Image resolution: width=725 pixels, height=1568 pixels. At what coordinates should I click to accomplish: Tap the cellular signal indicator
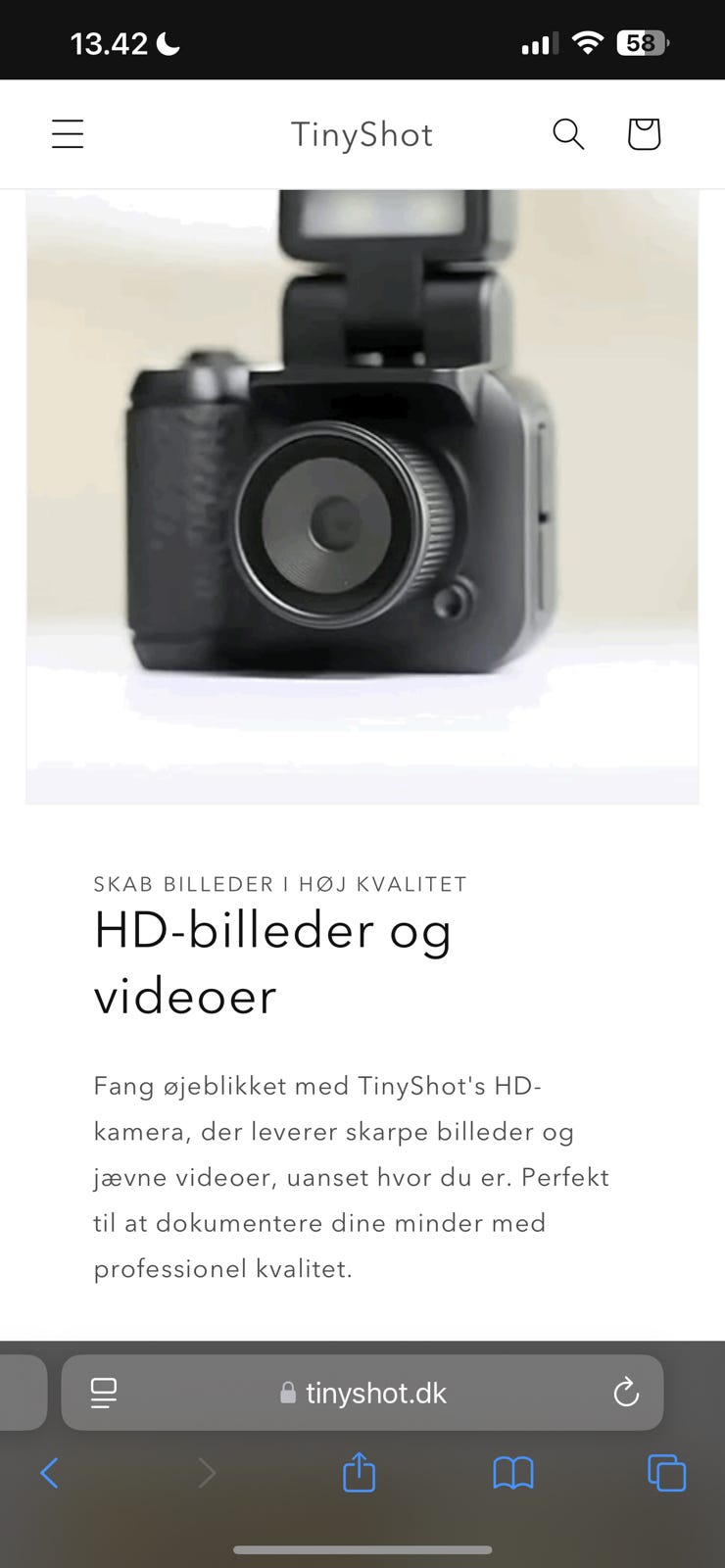[x=537, y=42]
